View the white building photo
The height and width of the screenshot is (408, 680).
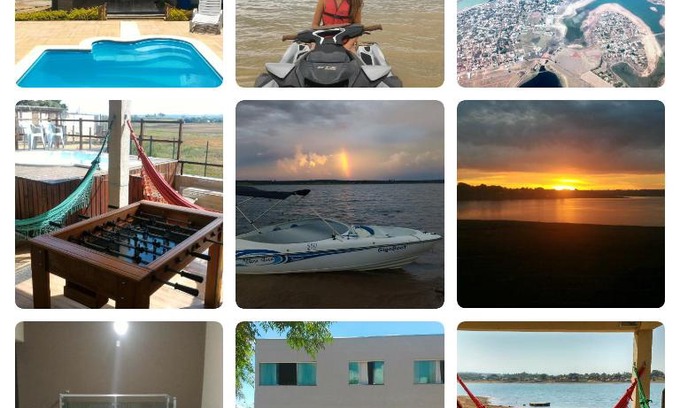[340, 365]
